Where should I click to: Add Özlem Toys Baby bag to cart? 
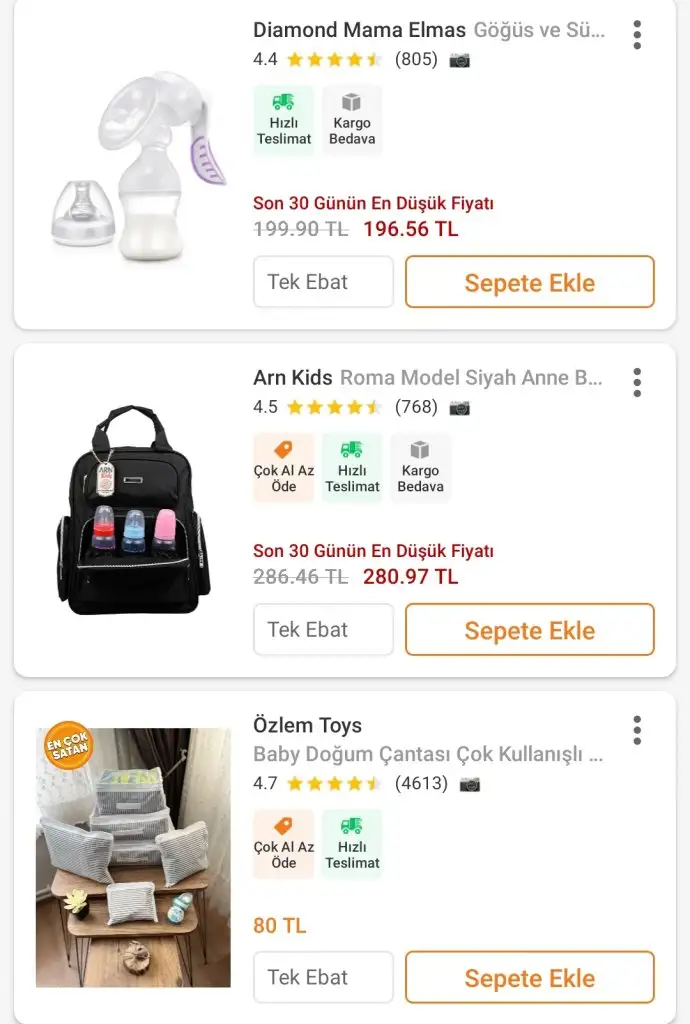click(x=529, y=978)
